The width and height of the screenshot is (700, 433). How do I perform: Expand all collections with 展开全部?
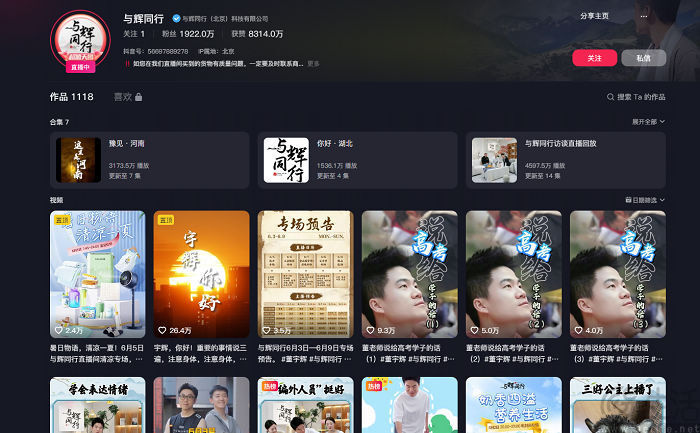648,121
